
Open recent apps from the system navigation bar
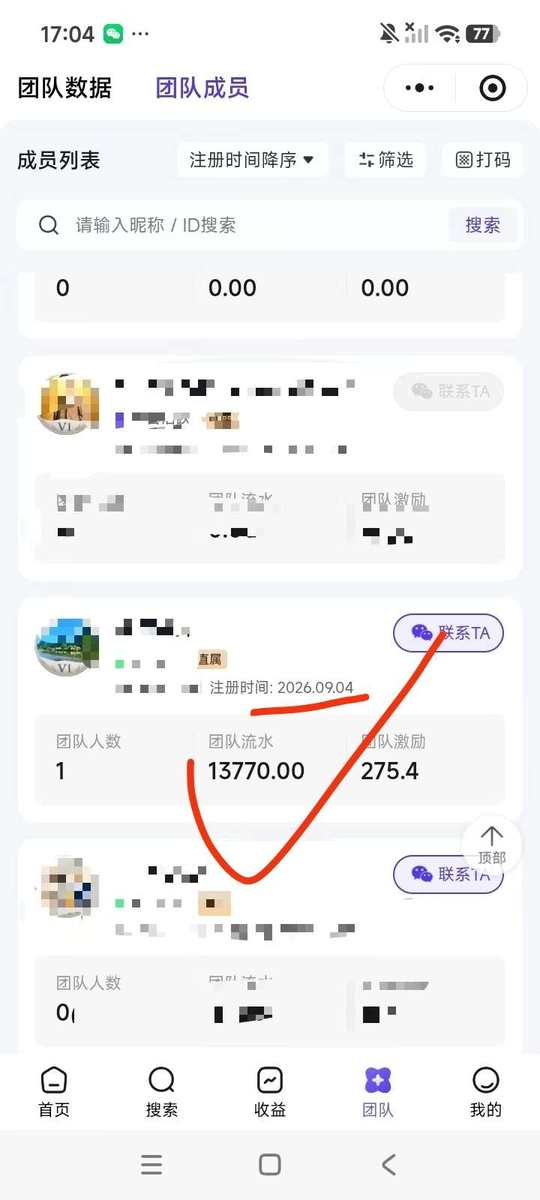[151, 1164]
